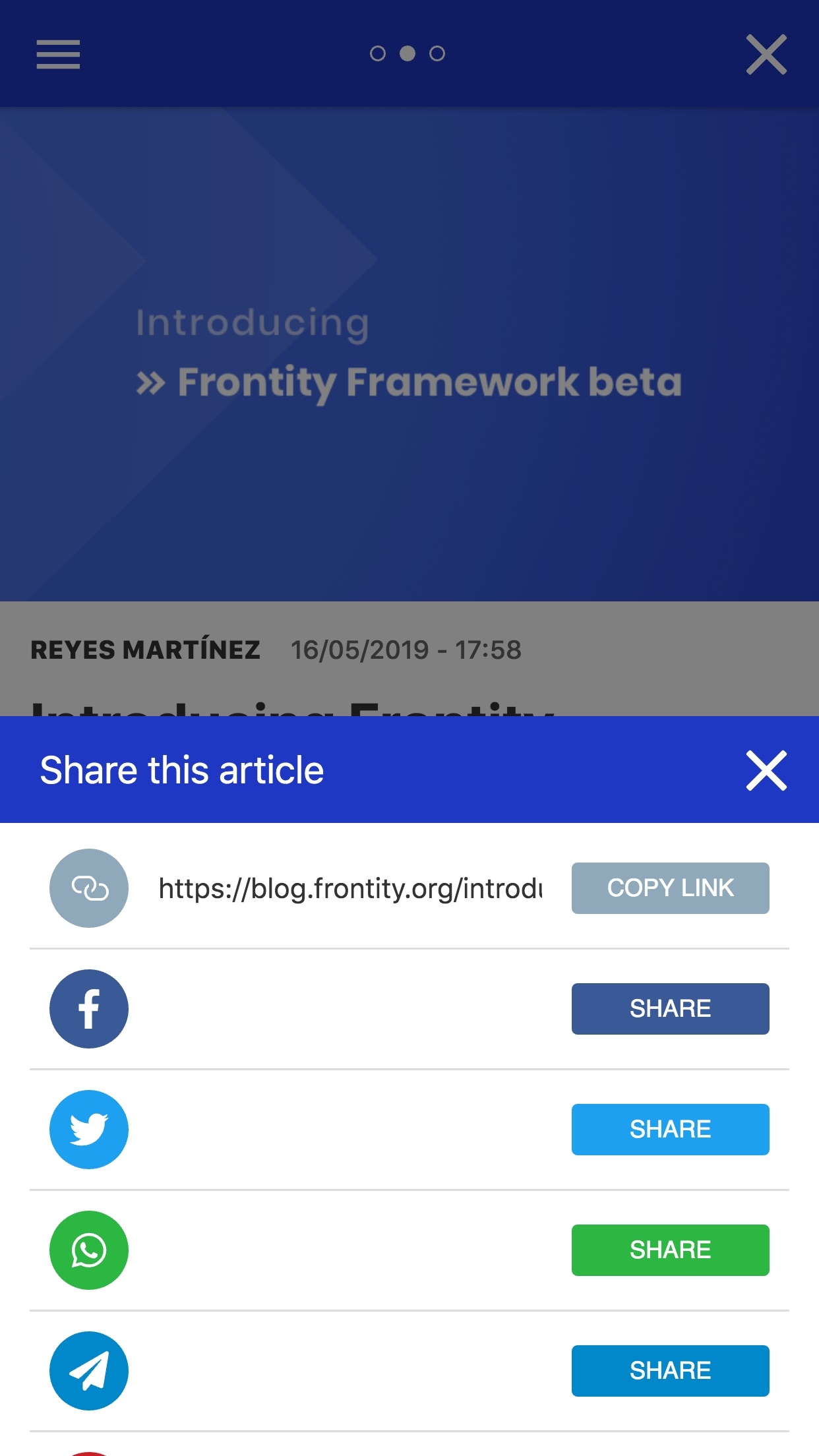819x1456 pixels.
Task: Select the article URL field
Action: pos(349,888)
